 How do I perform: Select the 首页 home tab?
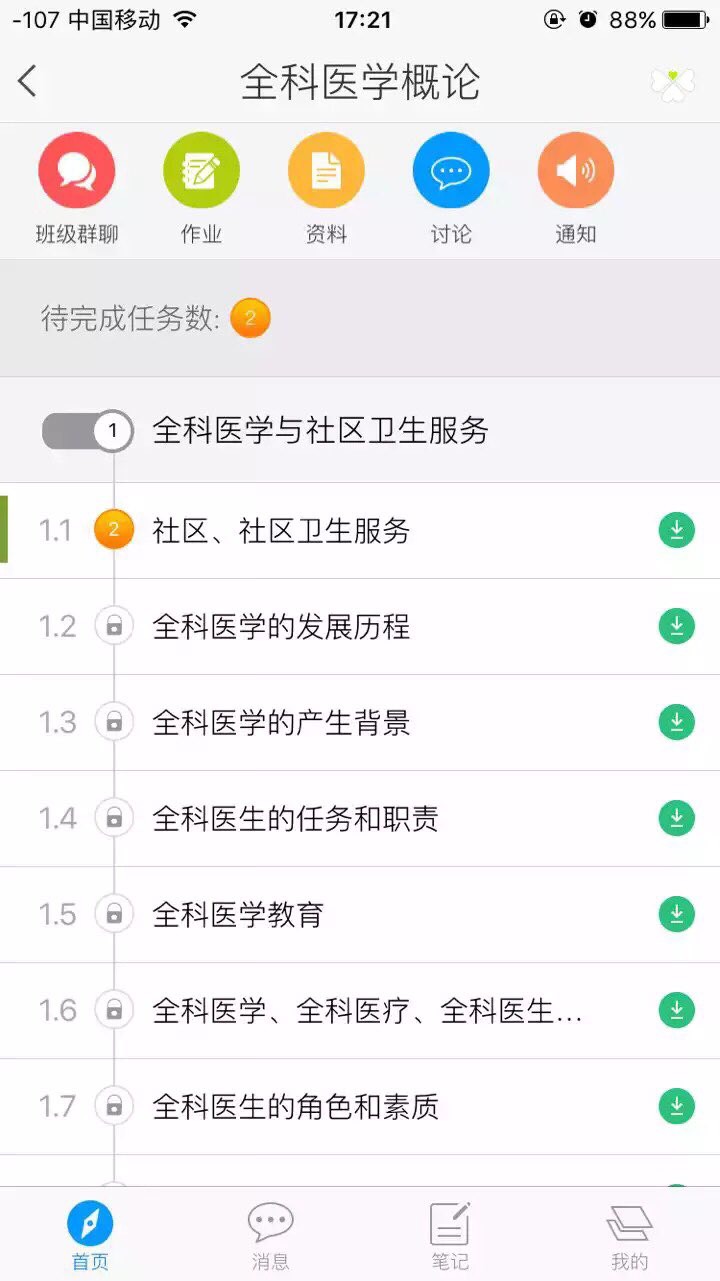(90, 1236)
